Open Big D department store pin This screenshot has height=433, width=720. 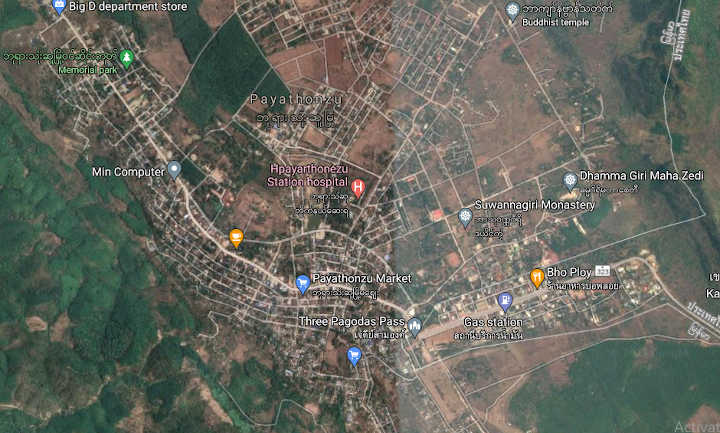click(57, 6)
